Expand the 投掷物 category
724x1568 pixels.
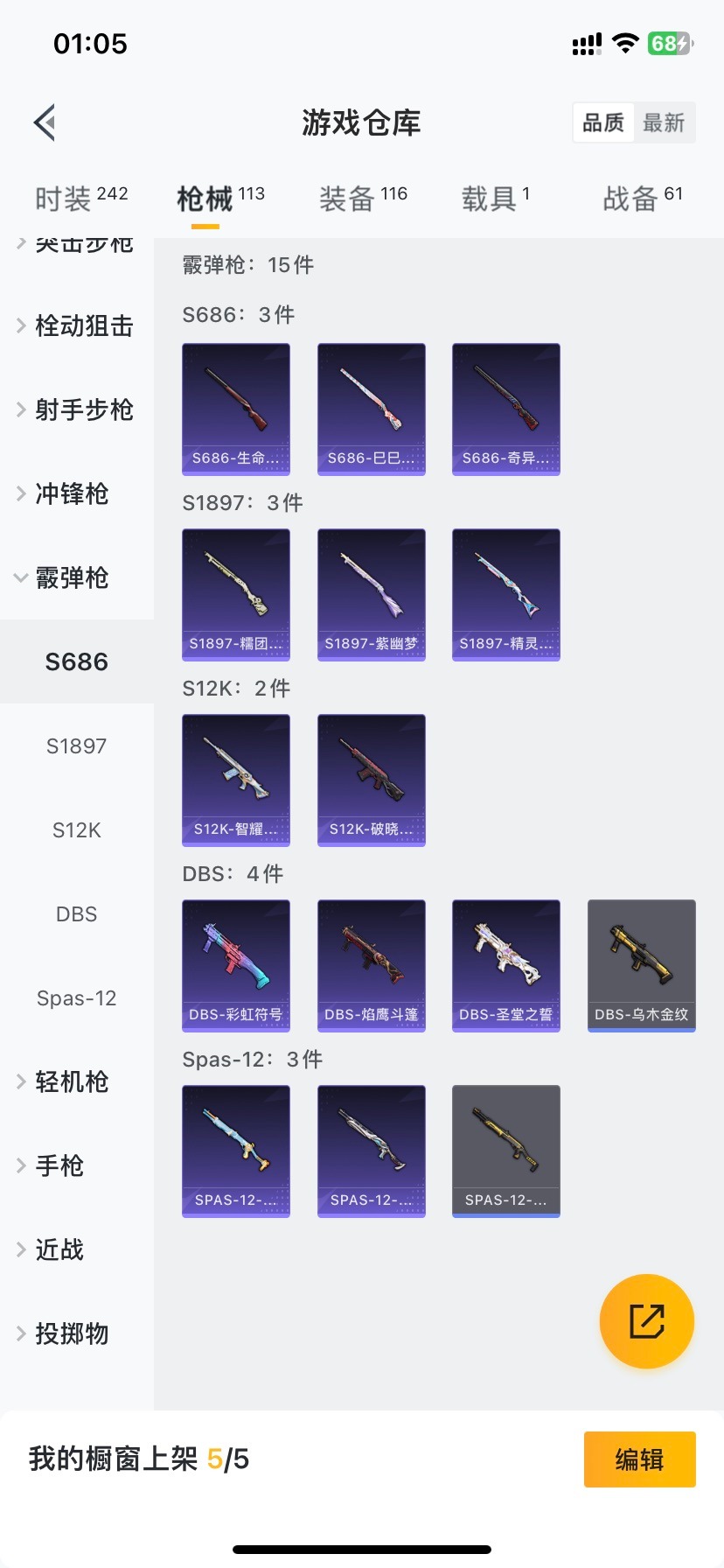click(70, 1333)
